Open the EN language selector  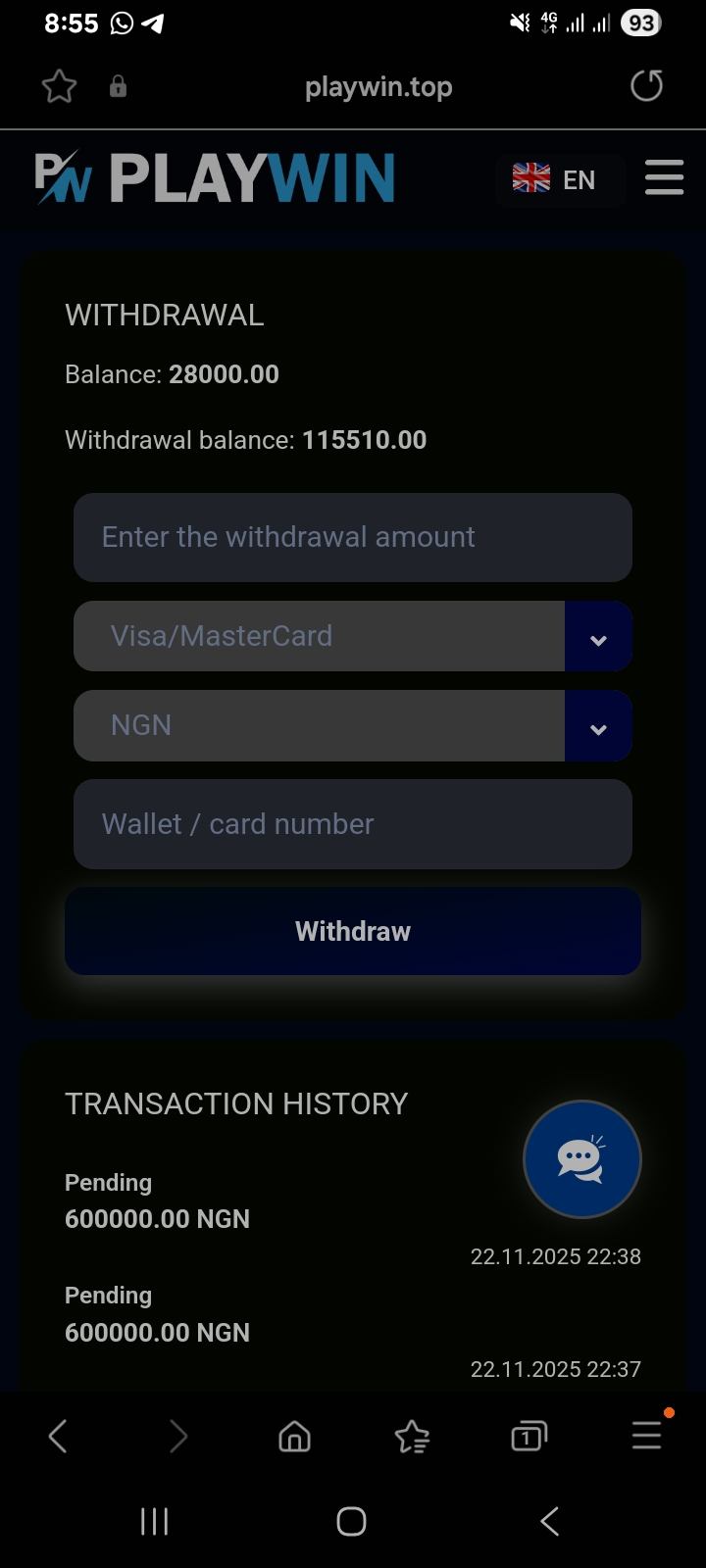(x=559, y=179)
